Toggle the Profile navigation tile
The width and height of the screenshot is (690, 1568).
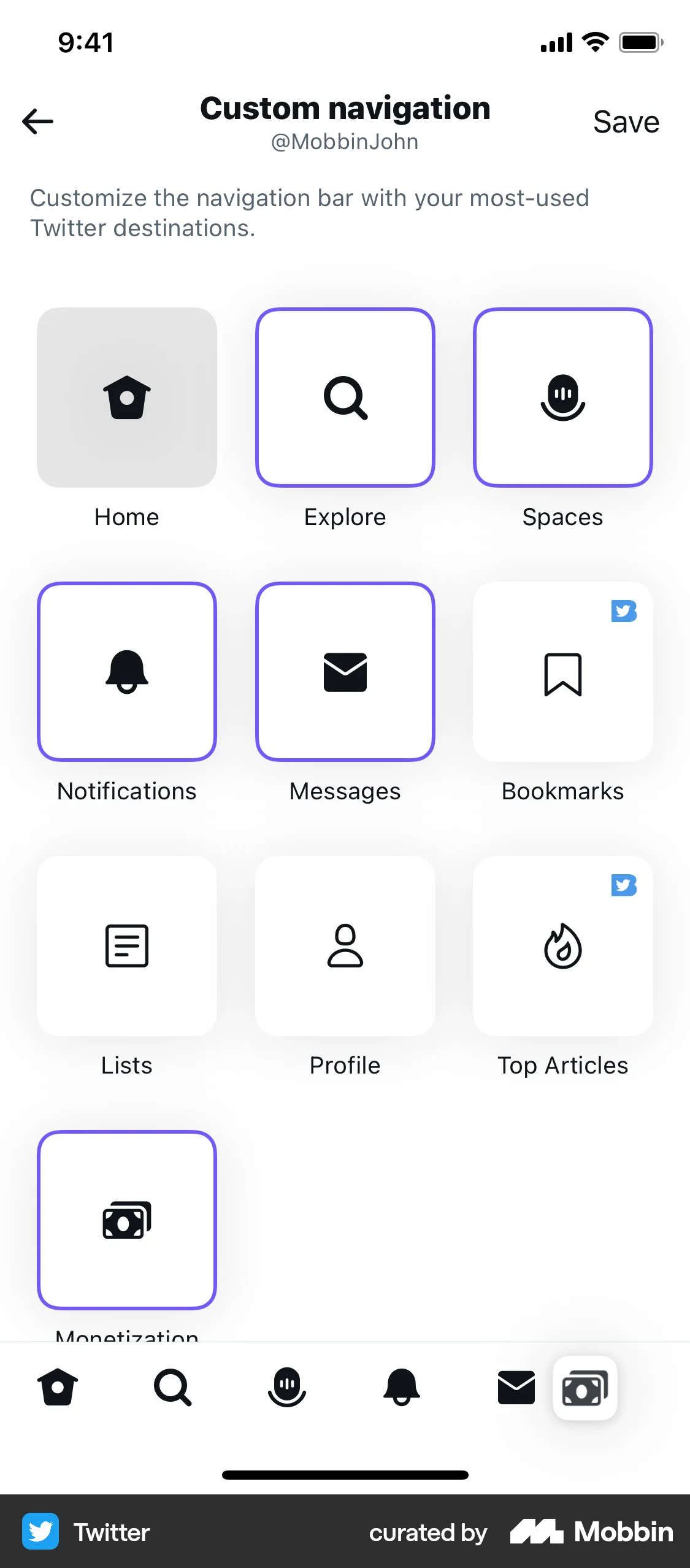tap(345, 945)
